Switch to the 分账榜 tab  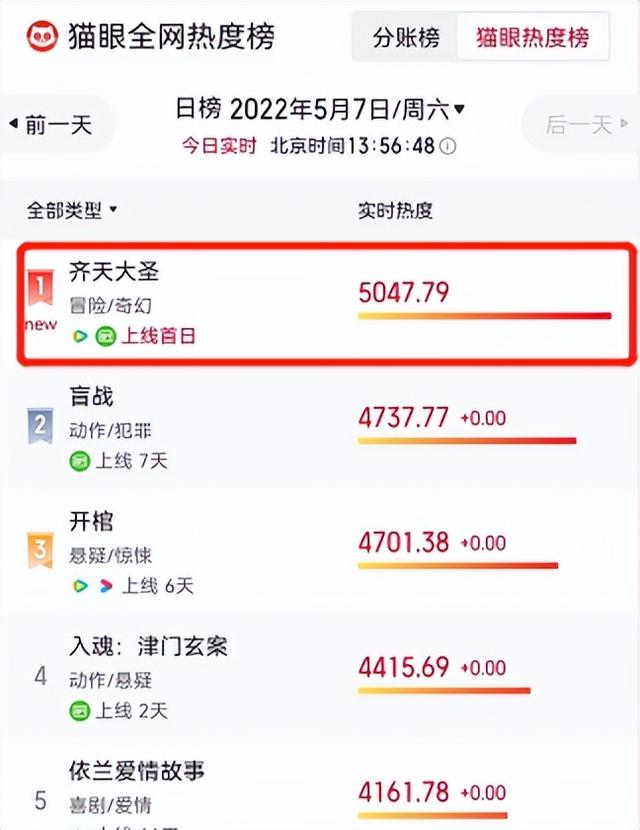(x=405, y=39)
